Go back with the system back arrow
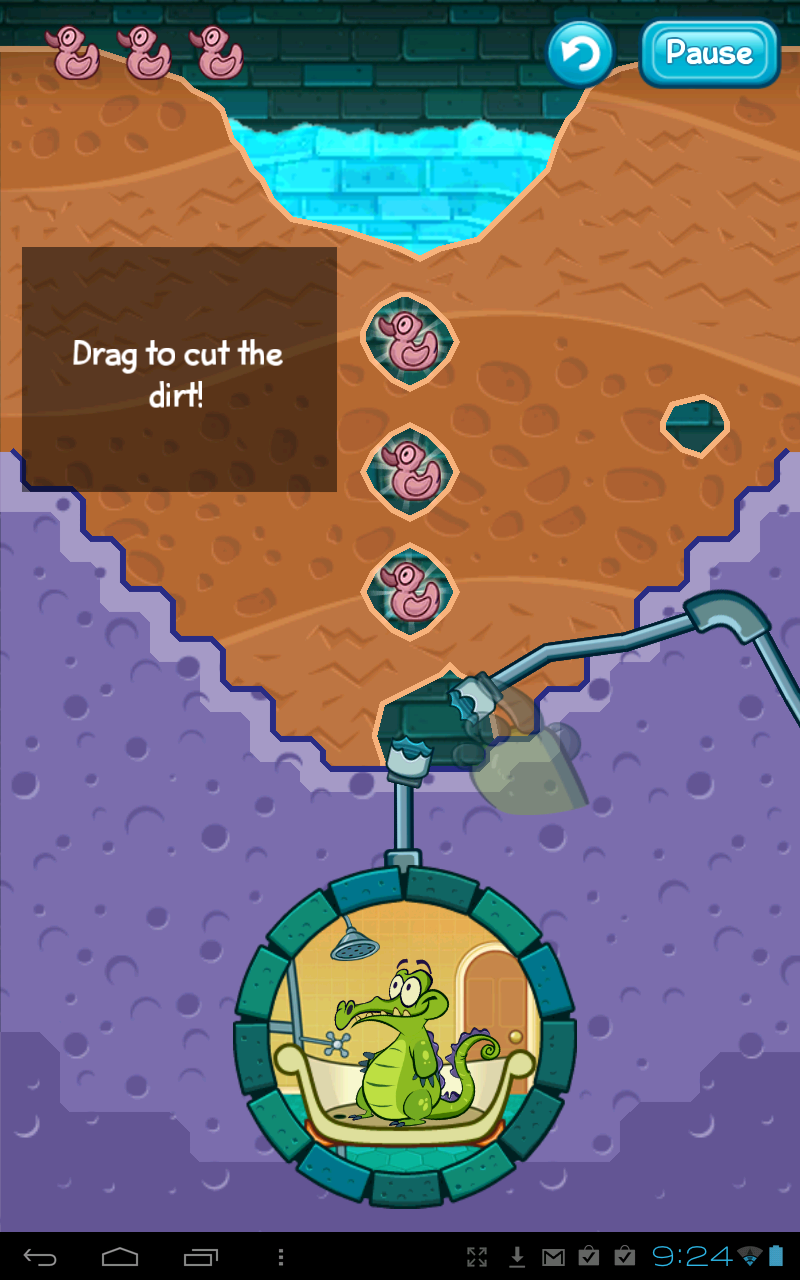 pos(40,1256)
